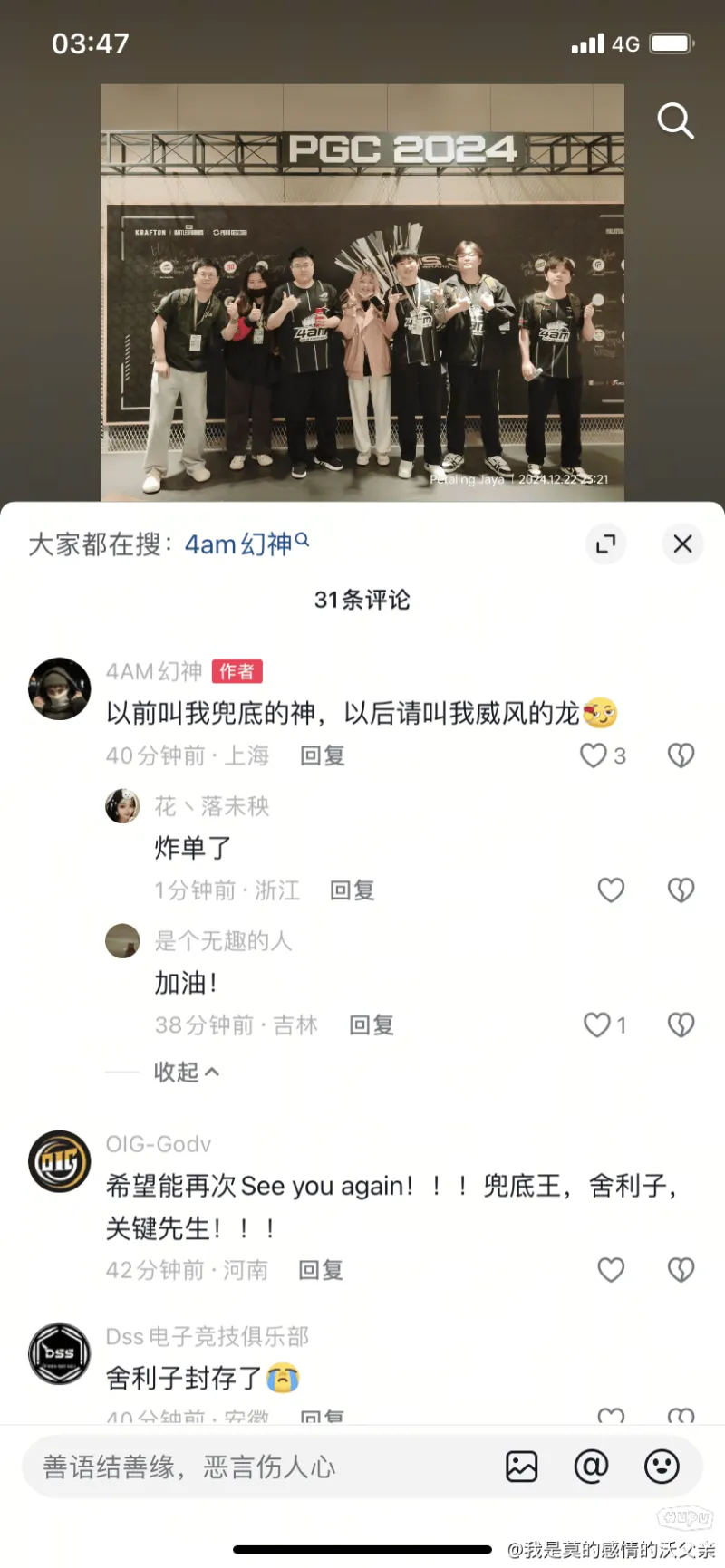The image size is (725, 1568).
Task: Reply to OIG-Godv's comment
Action: tap(321, 1270)
